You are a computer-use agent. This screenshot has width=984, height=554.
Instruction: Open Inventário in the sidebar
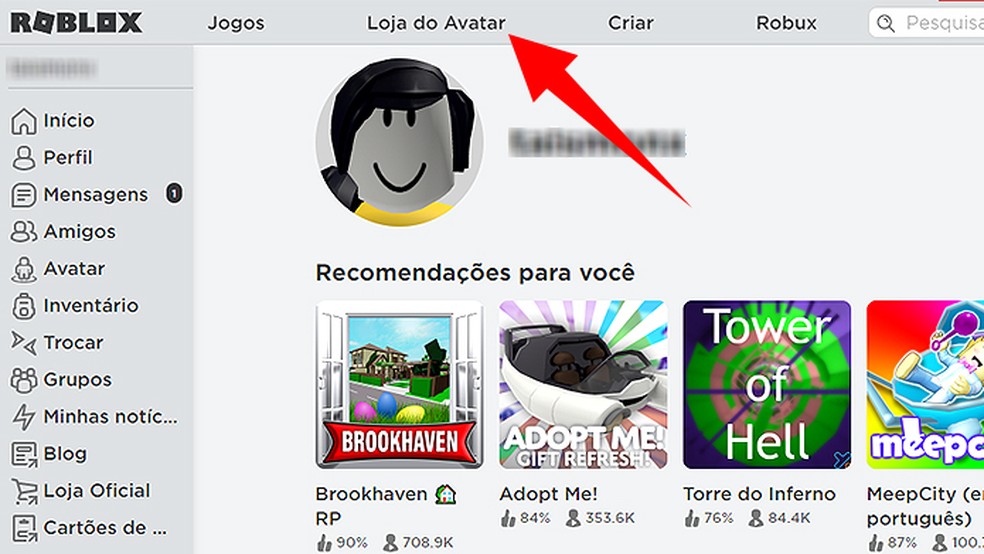pyautogui.click(x=90, y=306)
